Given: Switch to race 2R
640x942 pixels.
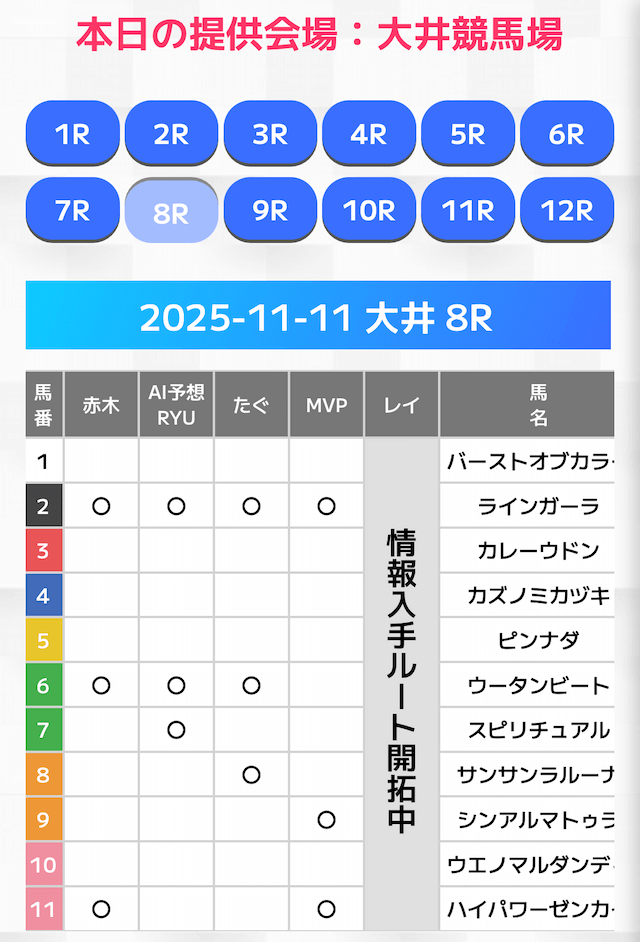Looking at the screenshot, I should pyautogui.click(x=171, y=134).
